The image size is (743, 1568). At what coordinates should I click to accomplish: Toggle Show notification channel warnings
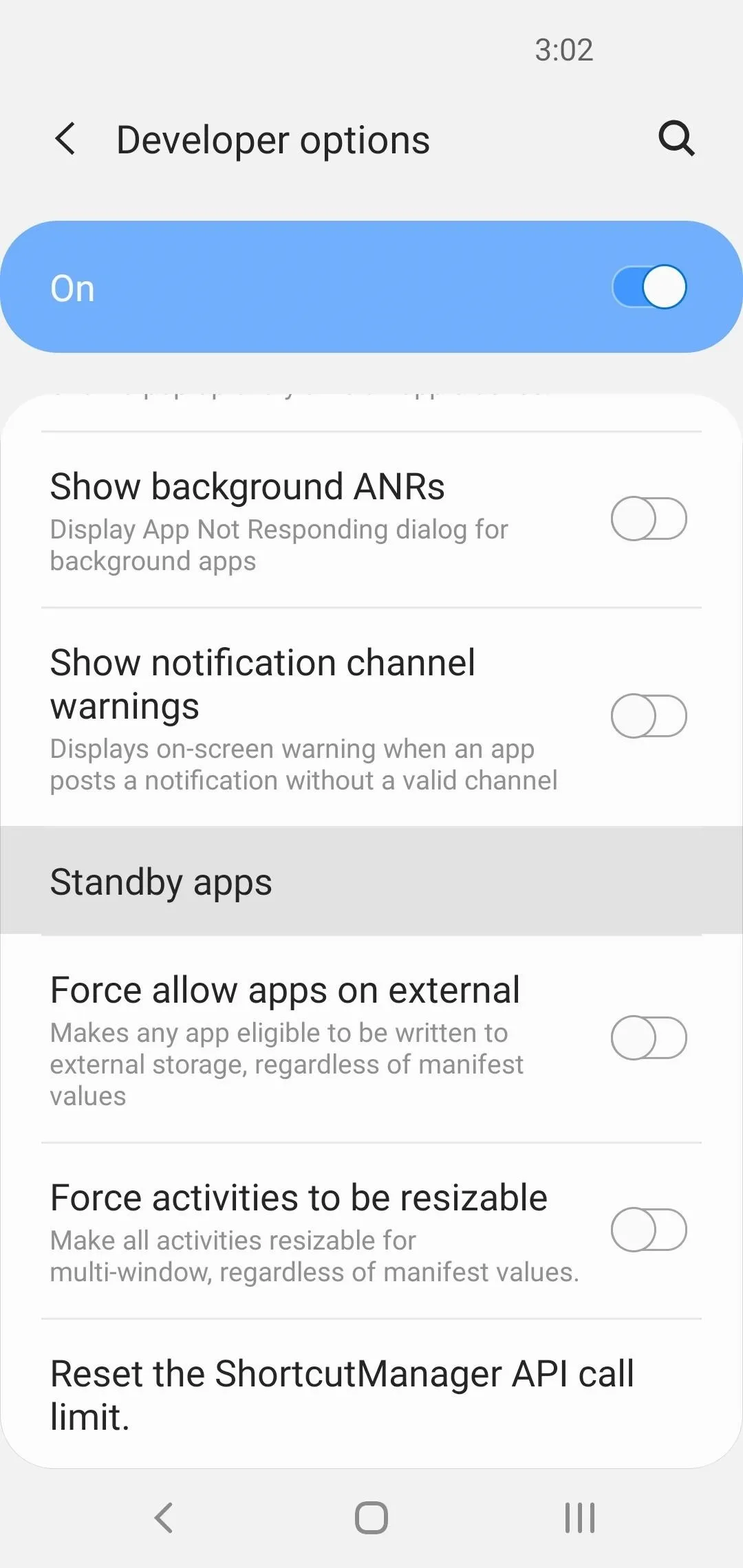click(649, 716)
